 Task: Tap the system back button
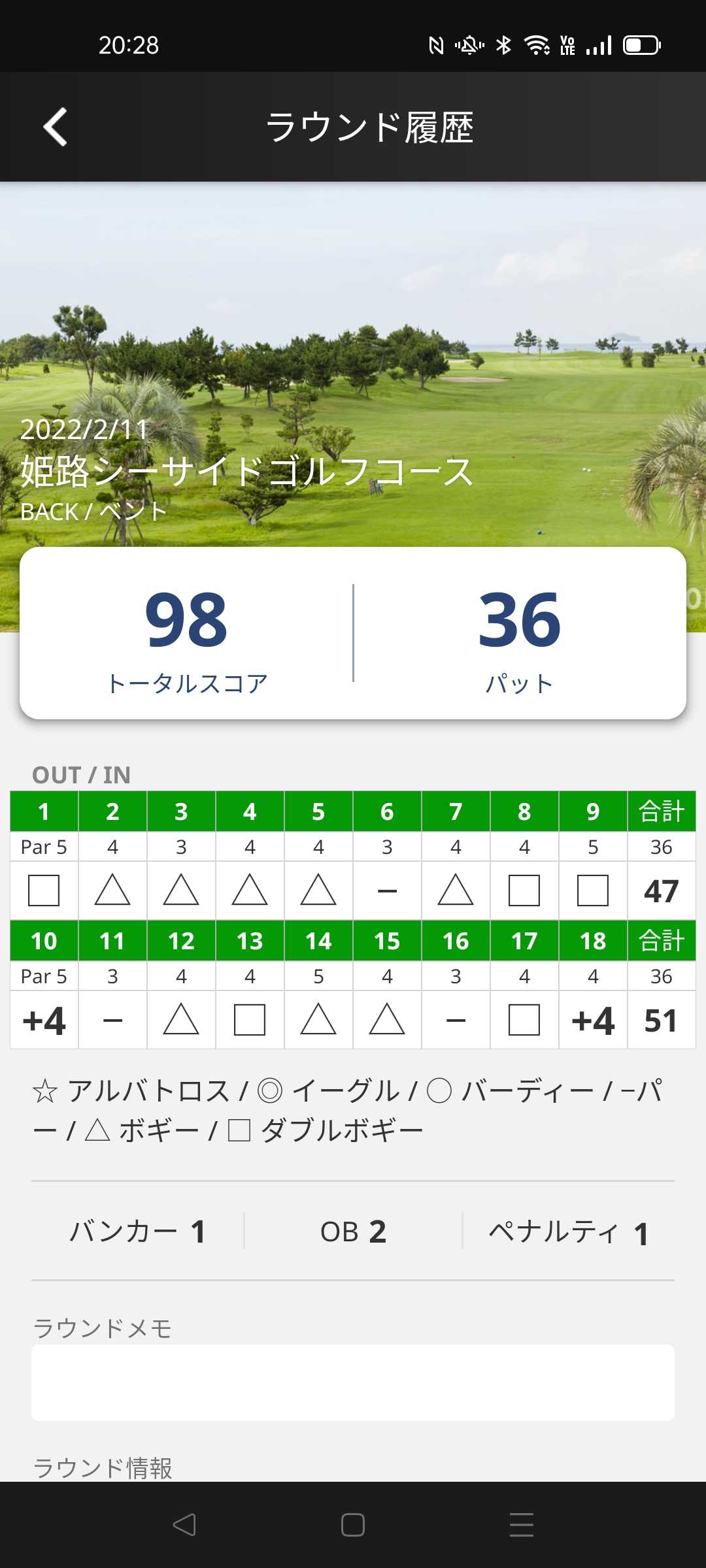(x=184, y=1525)
